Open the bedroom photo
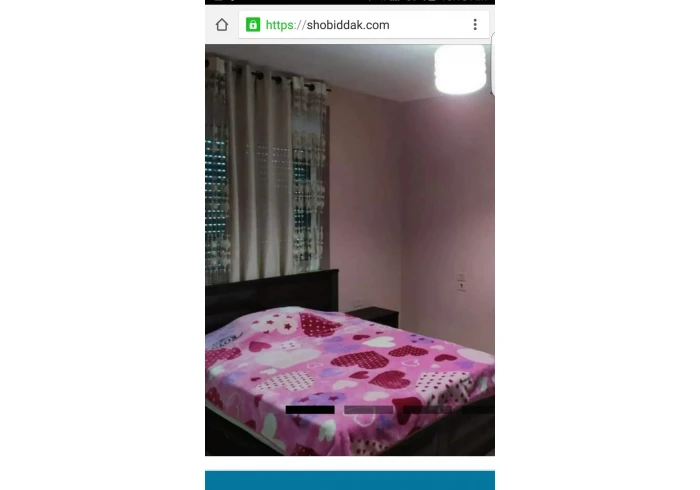Viewport: 700px width, 490px height. 350,250
